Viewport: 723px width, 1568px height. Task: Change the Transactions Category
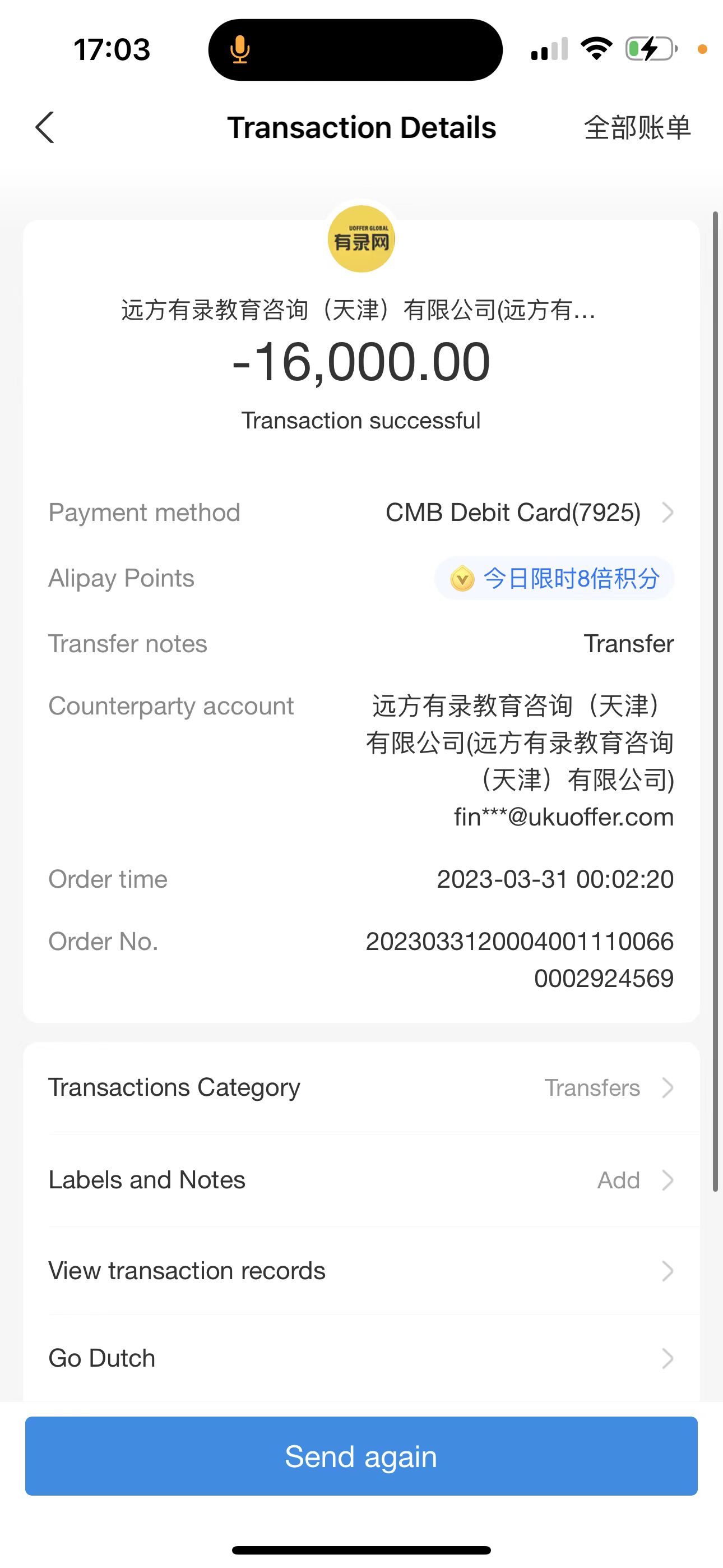(361, 1088)
